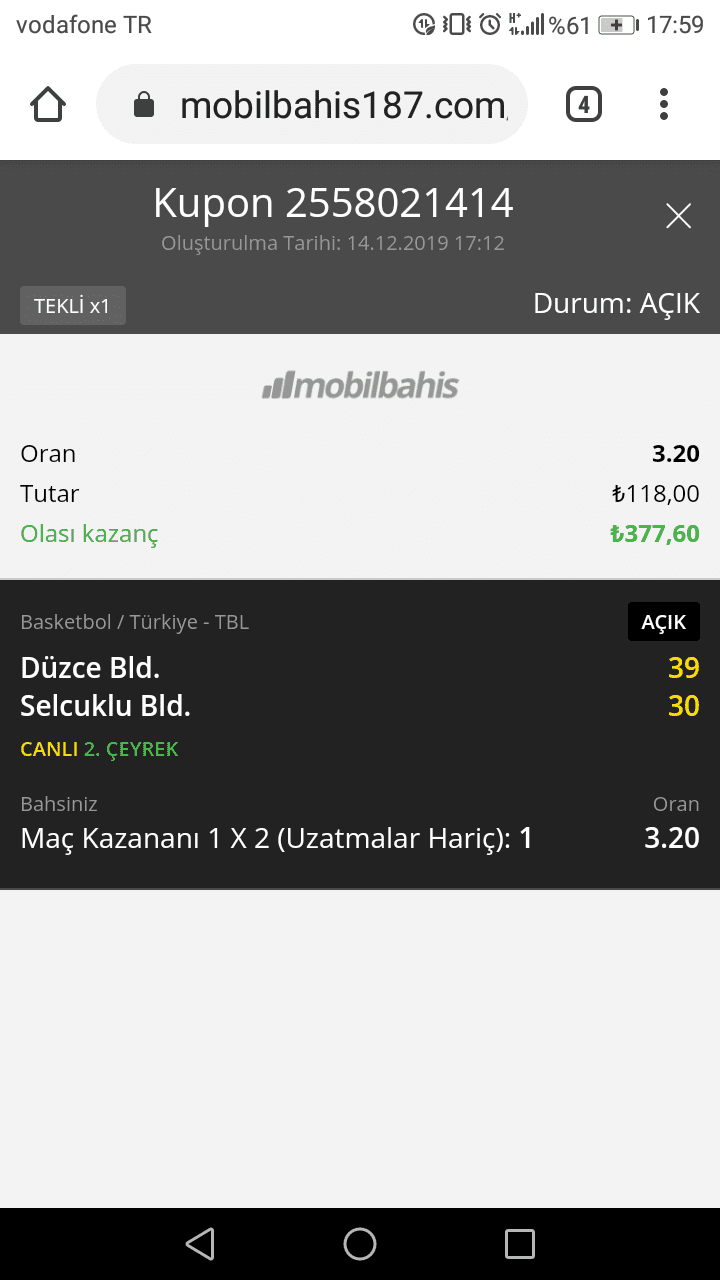
Task: Tap the mobilbahis187.com address bar
Action: 312,105
